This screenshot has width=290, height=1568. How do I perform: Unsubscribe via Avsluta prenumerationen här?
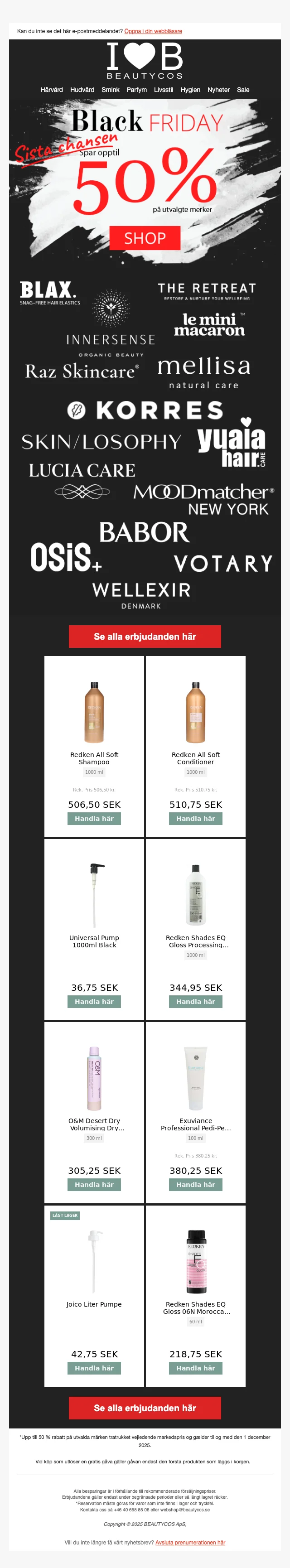pyautogui.click(x=190, y=1542)
